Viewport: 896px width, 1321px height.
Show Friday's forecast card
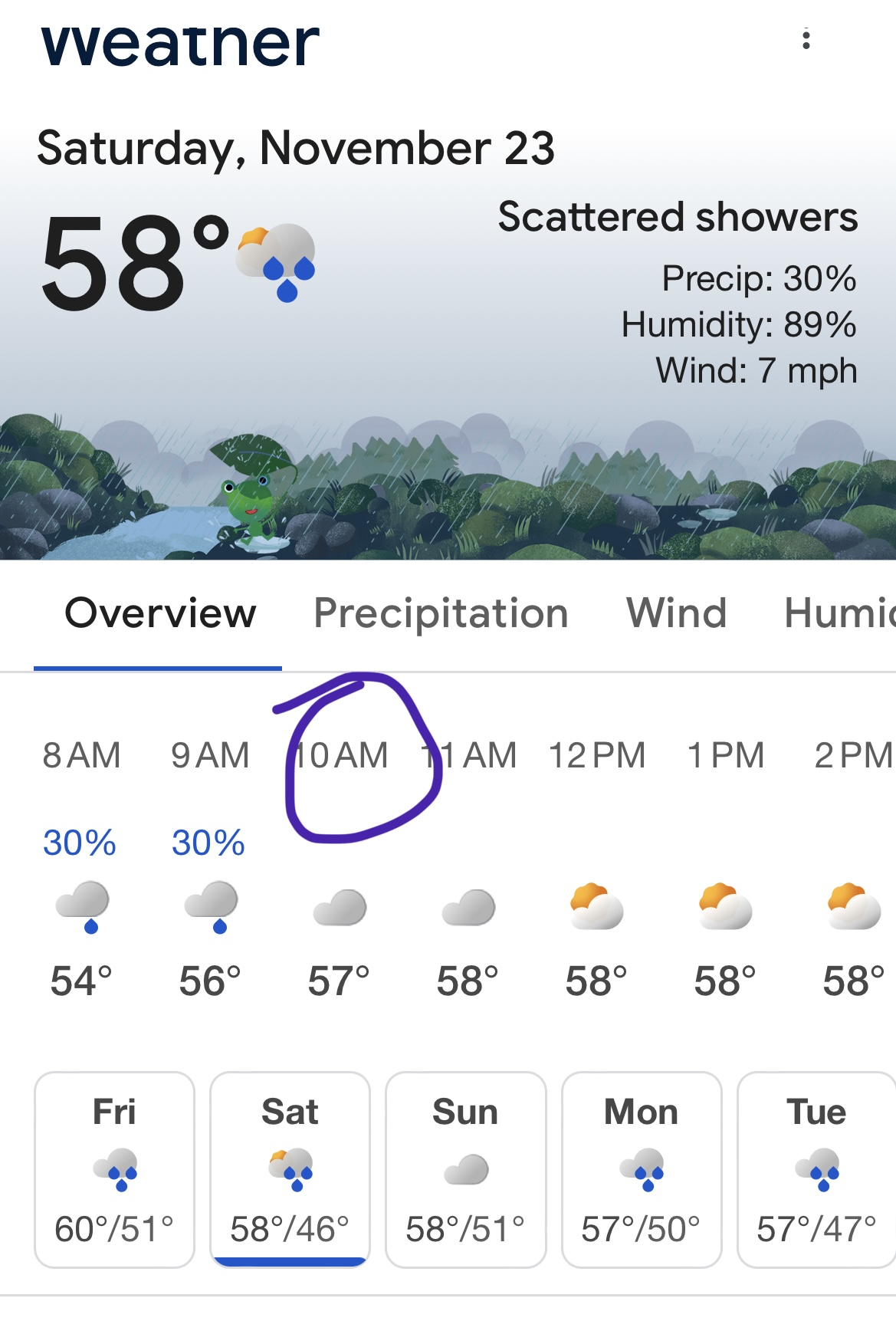114,1169
